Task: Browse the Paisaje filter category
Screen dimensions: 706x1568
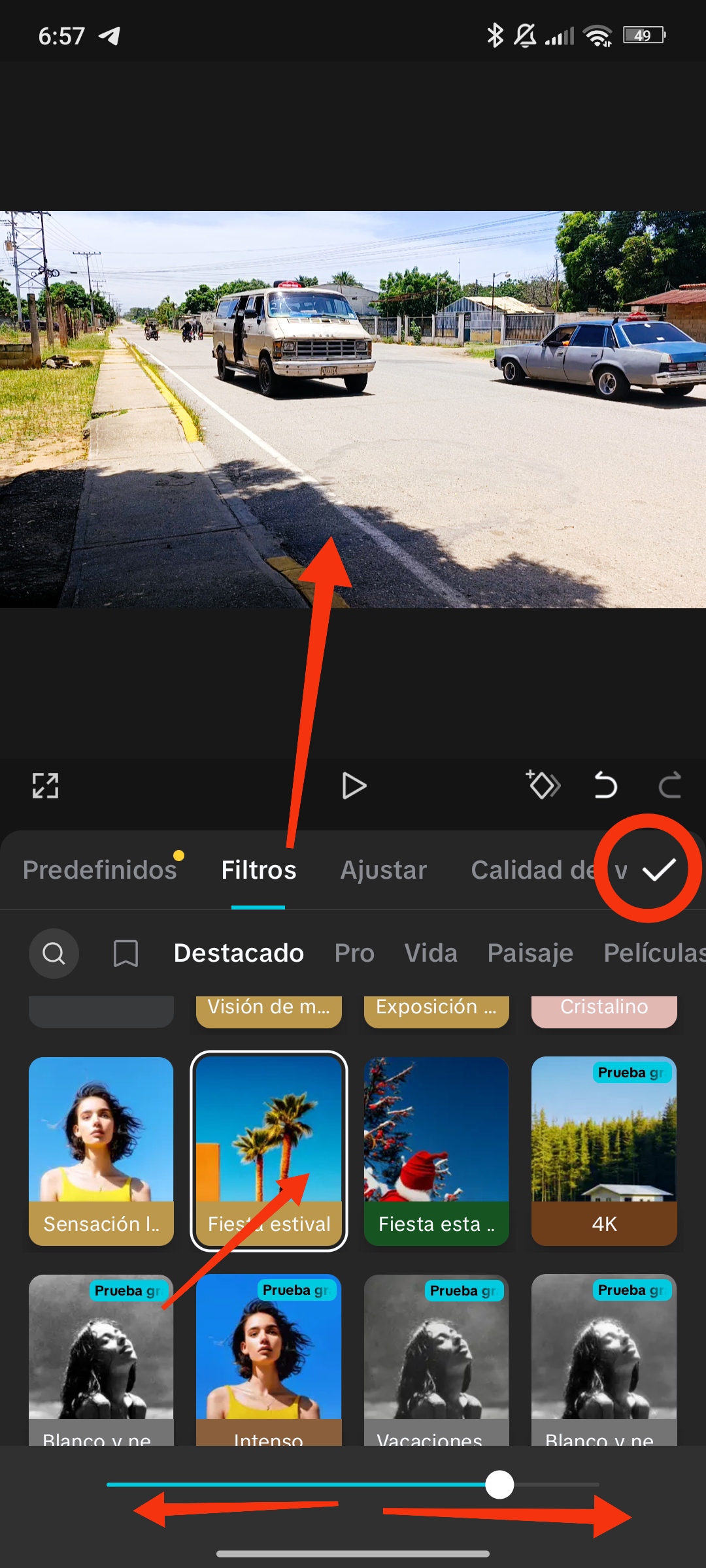Action: 530,953
